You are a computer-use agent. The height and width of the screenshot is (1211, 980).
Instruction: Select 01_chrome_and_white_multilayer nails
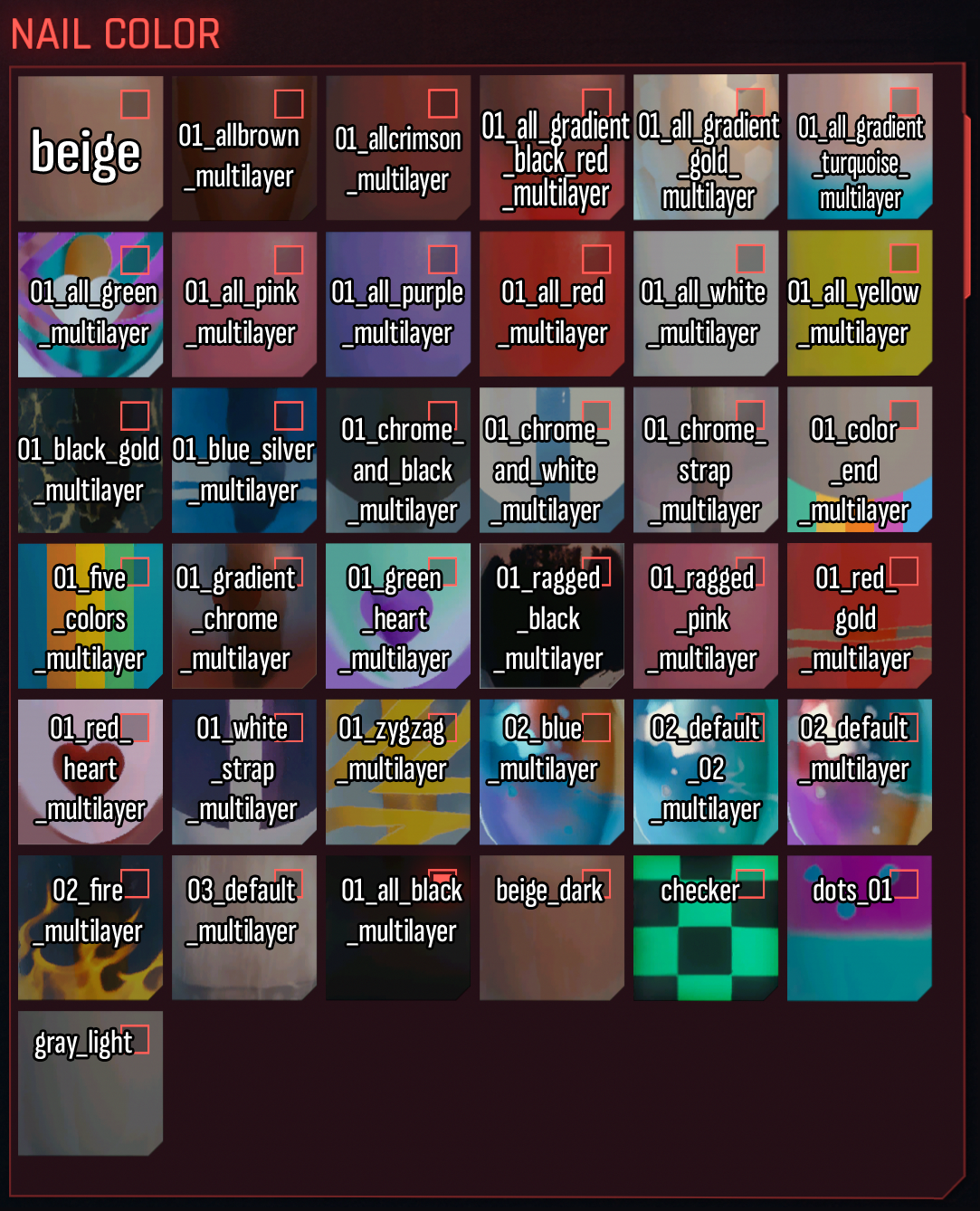click(x=552, y=462)
